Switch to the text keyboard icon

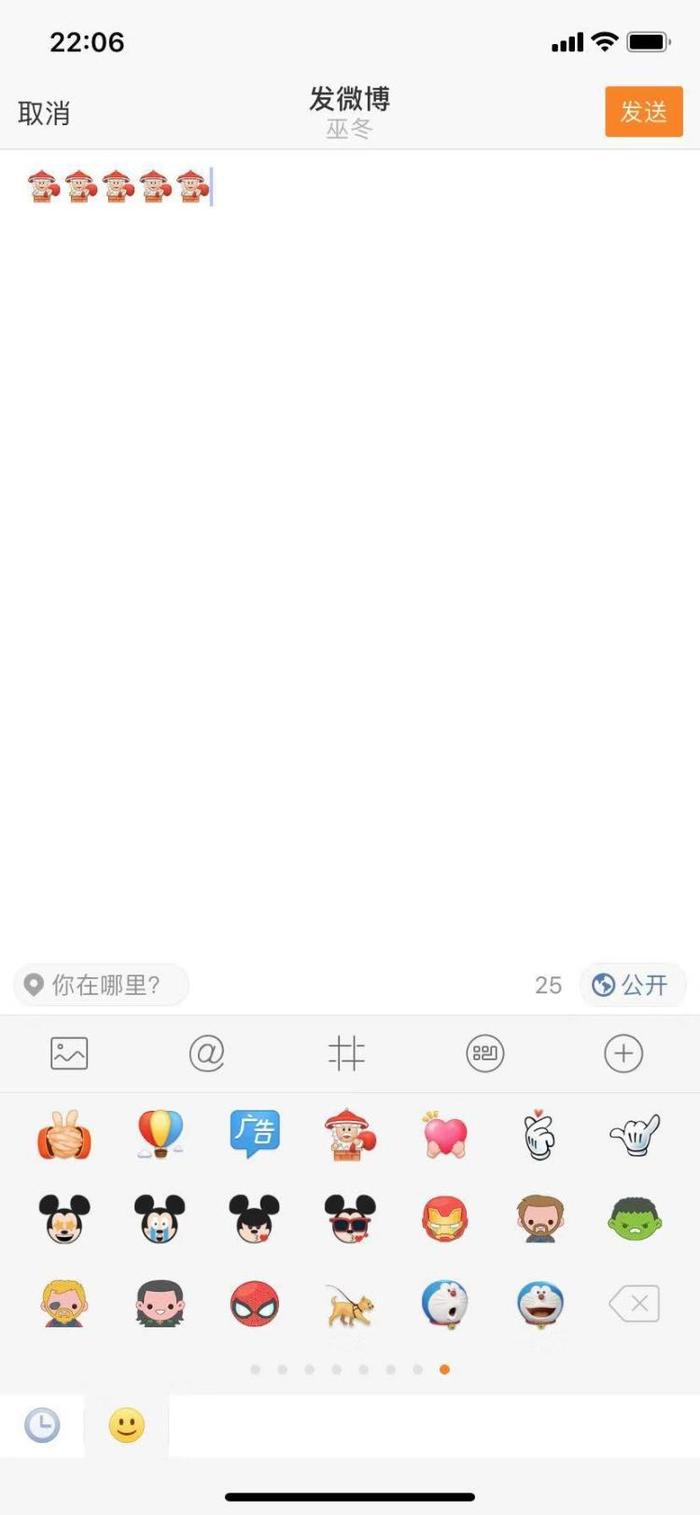pyautogui.click(x=485, y=1053)
